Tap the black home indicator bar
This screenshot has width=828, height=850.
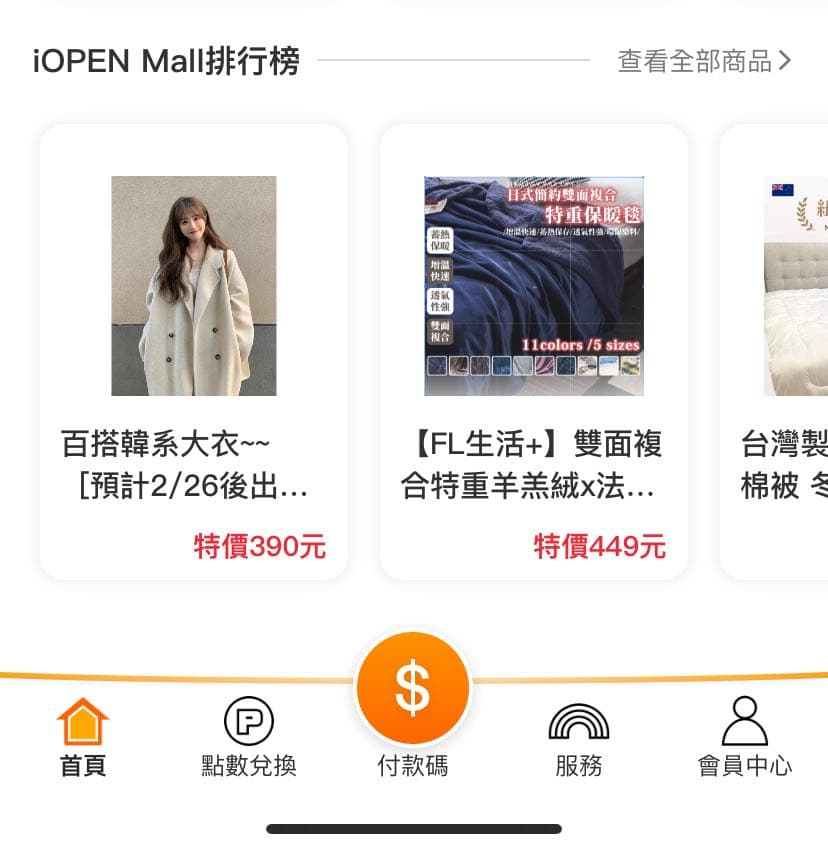pos(413,827)
